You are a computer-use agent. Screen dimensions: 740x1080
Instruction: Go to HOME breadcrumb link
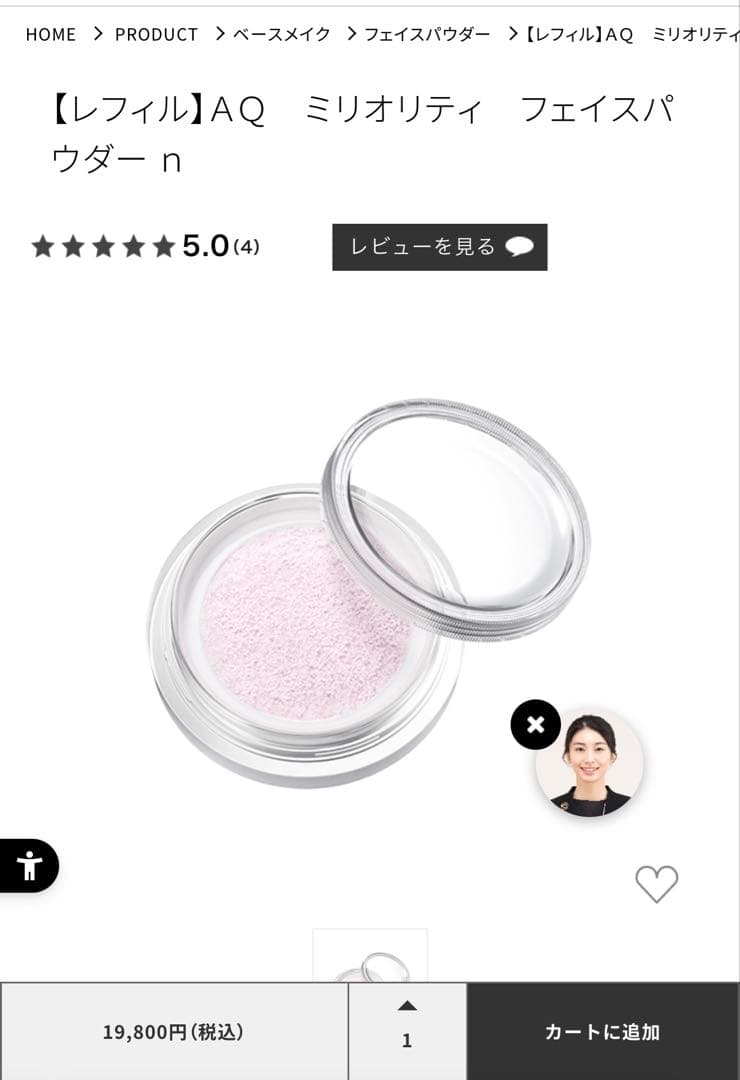click(x=51, y=34)
